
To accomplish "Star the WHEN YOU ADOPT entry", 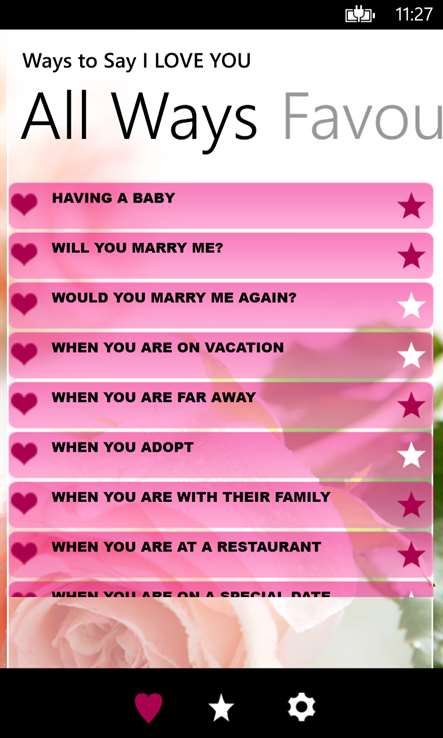I will pyautogui.click(x=411, y=455).
